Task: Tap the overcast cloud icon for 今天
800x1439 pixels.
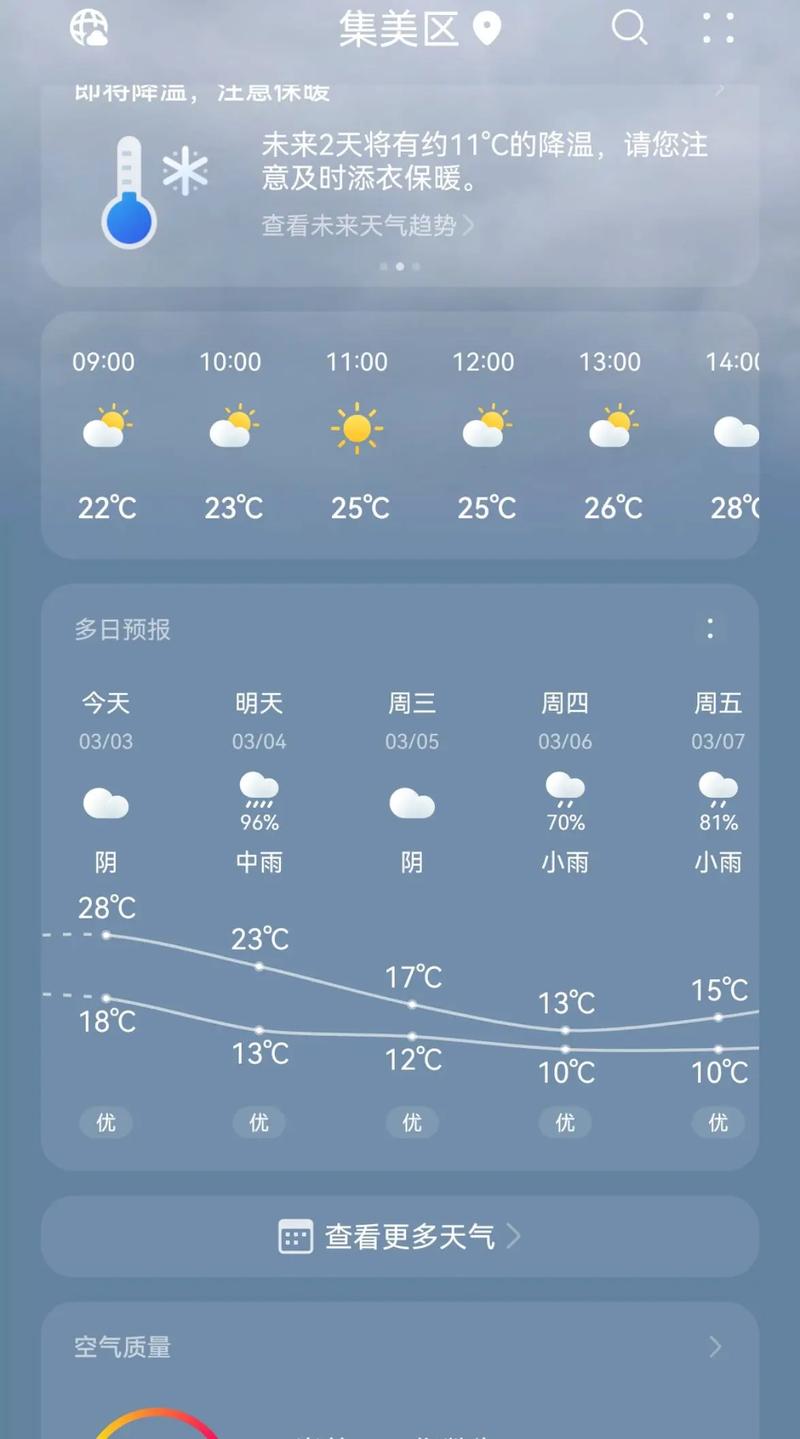Action: pos(105,803)
